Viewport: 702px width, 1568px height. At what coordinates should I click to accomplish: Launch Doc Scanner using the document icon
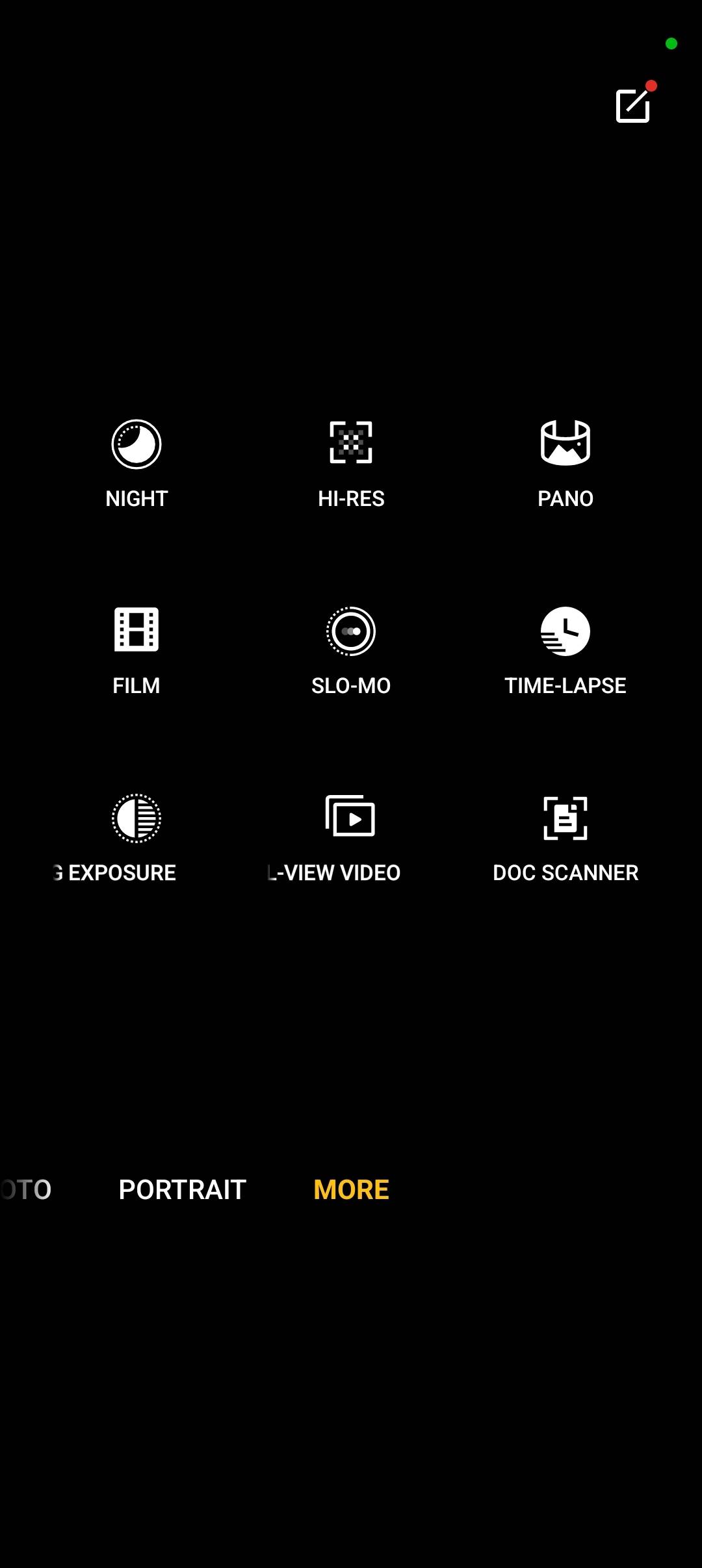[566, 818]
